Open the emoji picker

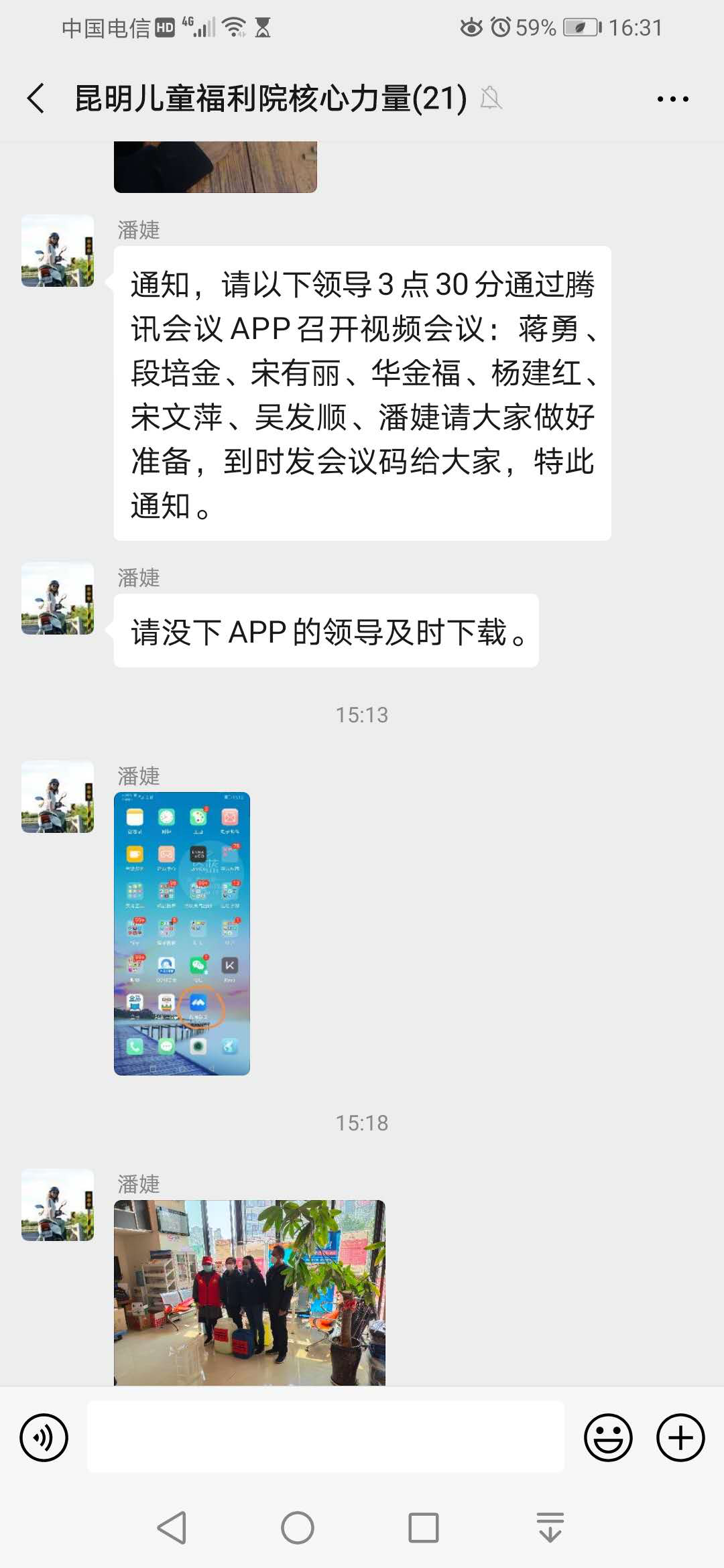click(x=608, y=1437)
